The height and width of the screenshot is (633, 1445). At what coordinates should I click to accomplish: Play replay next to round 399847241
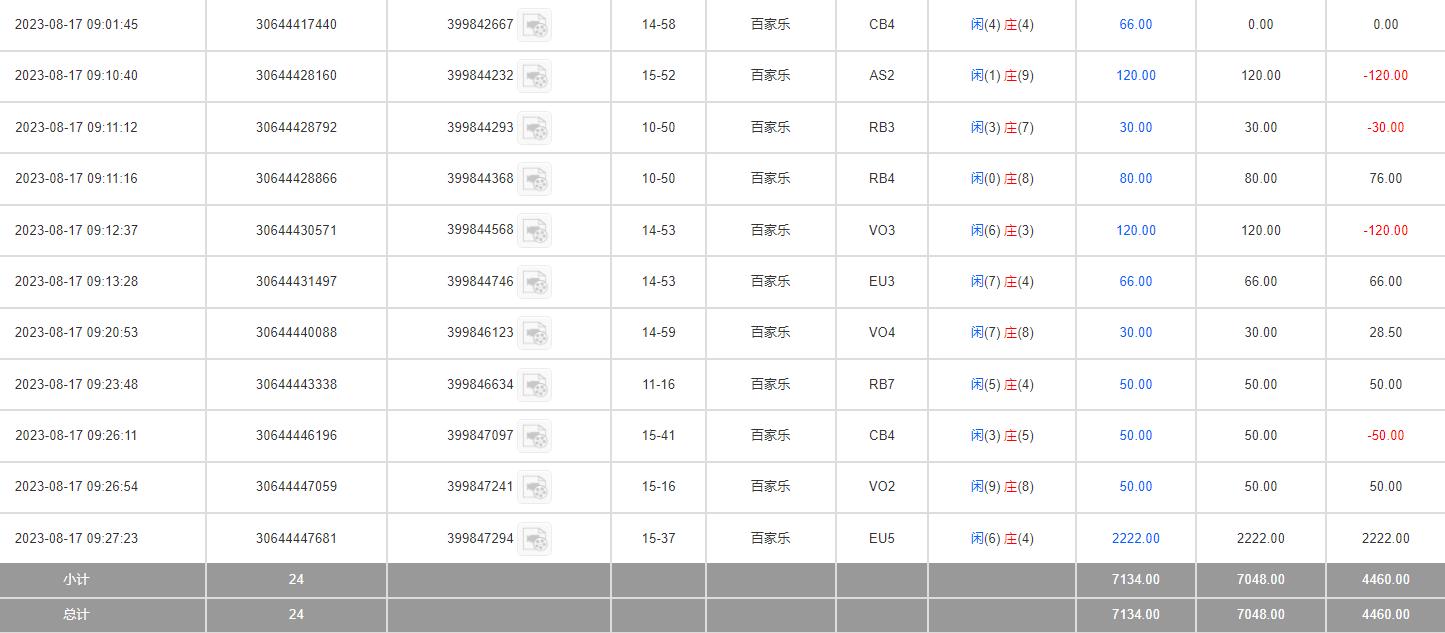[x=535, y=487]
